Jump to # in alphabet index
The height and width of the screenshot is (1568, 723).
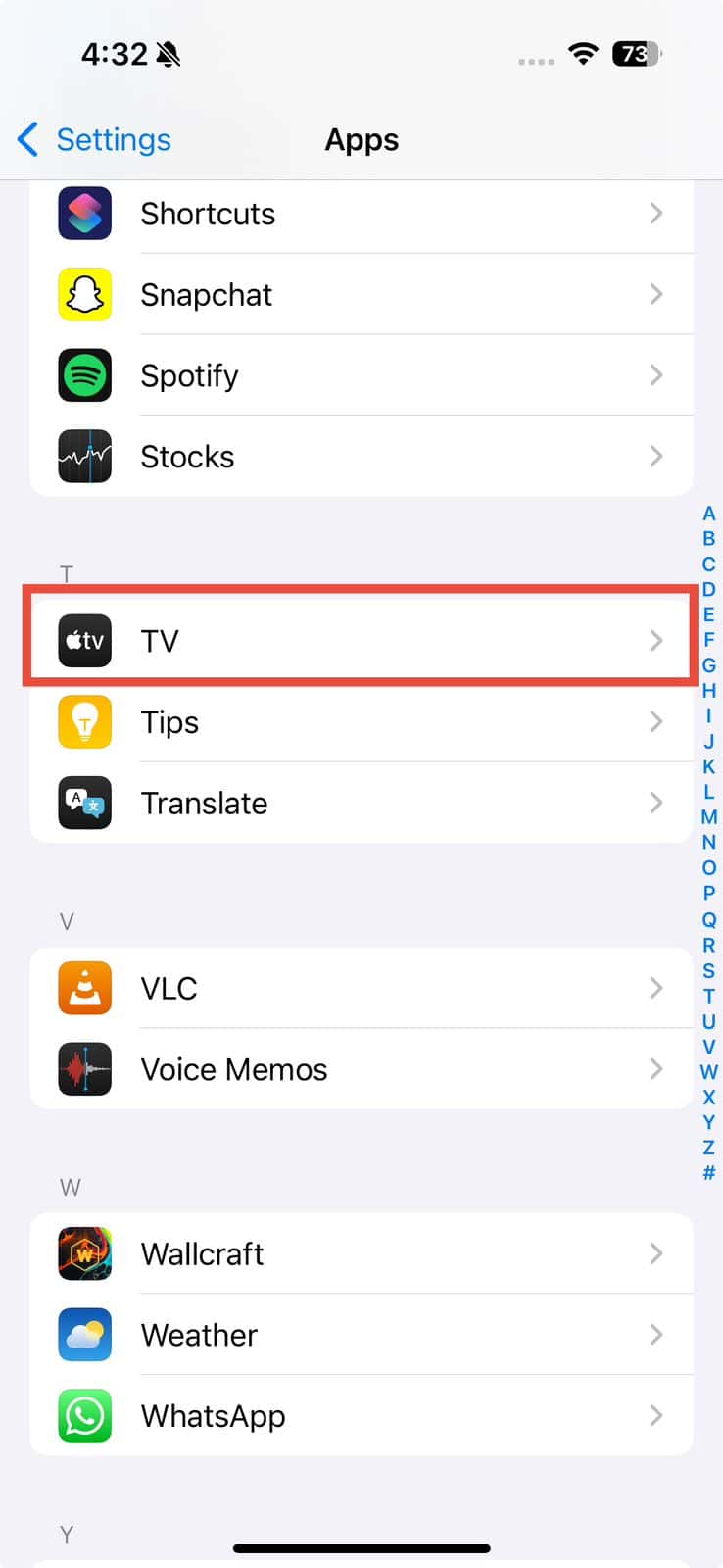pyautogui.click(x=708, y=1173)
